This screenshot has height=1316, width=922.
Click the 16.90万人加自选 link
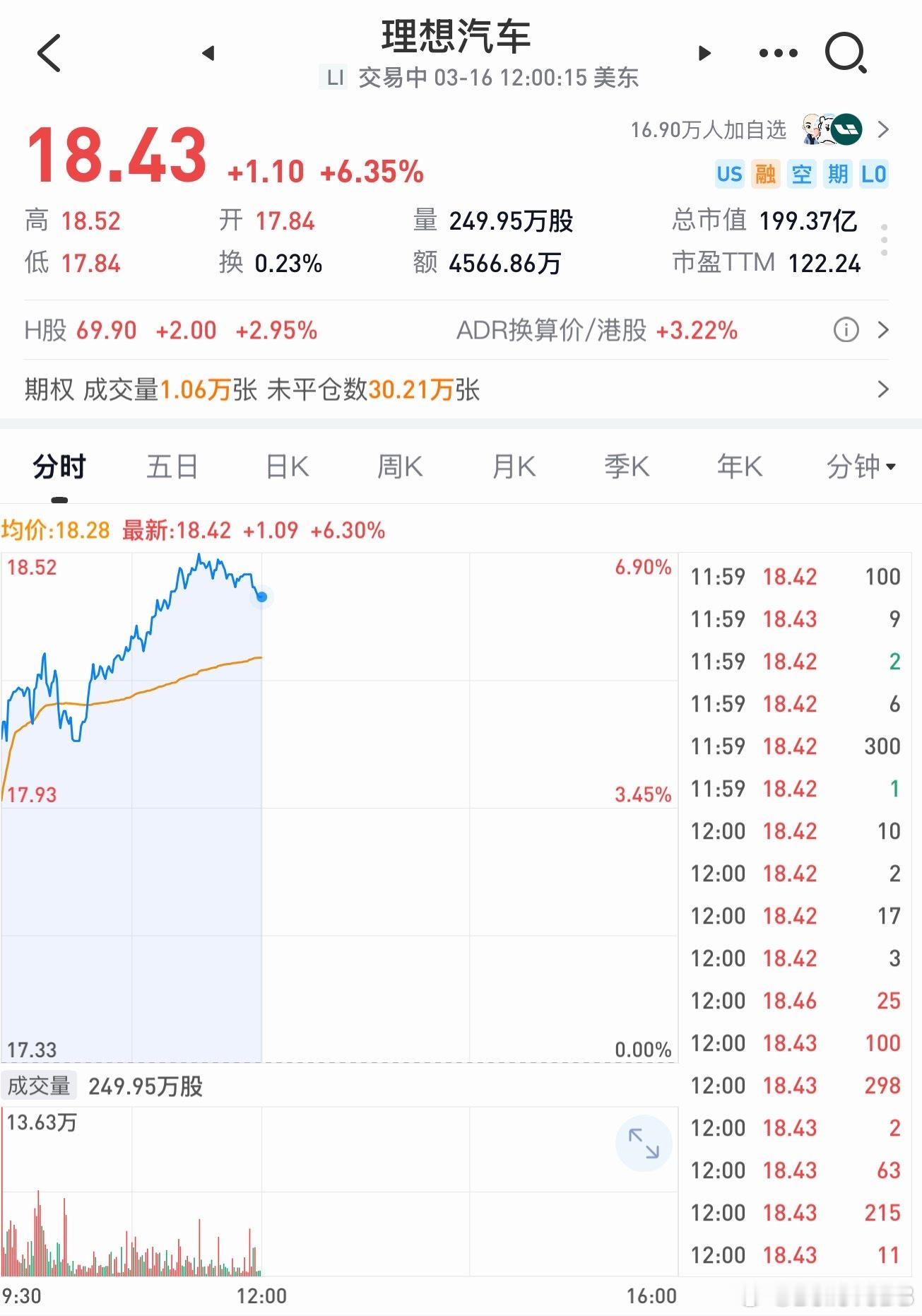coord(709,130)
